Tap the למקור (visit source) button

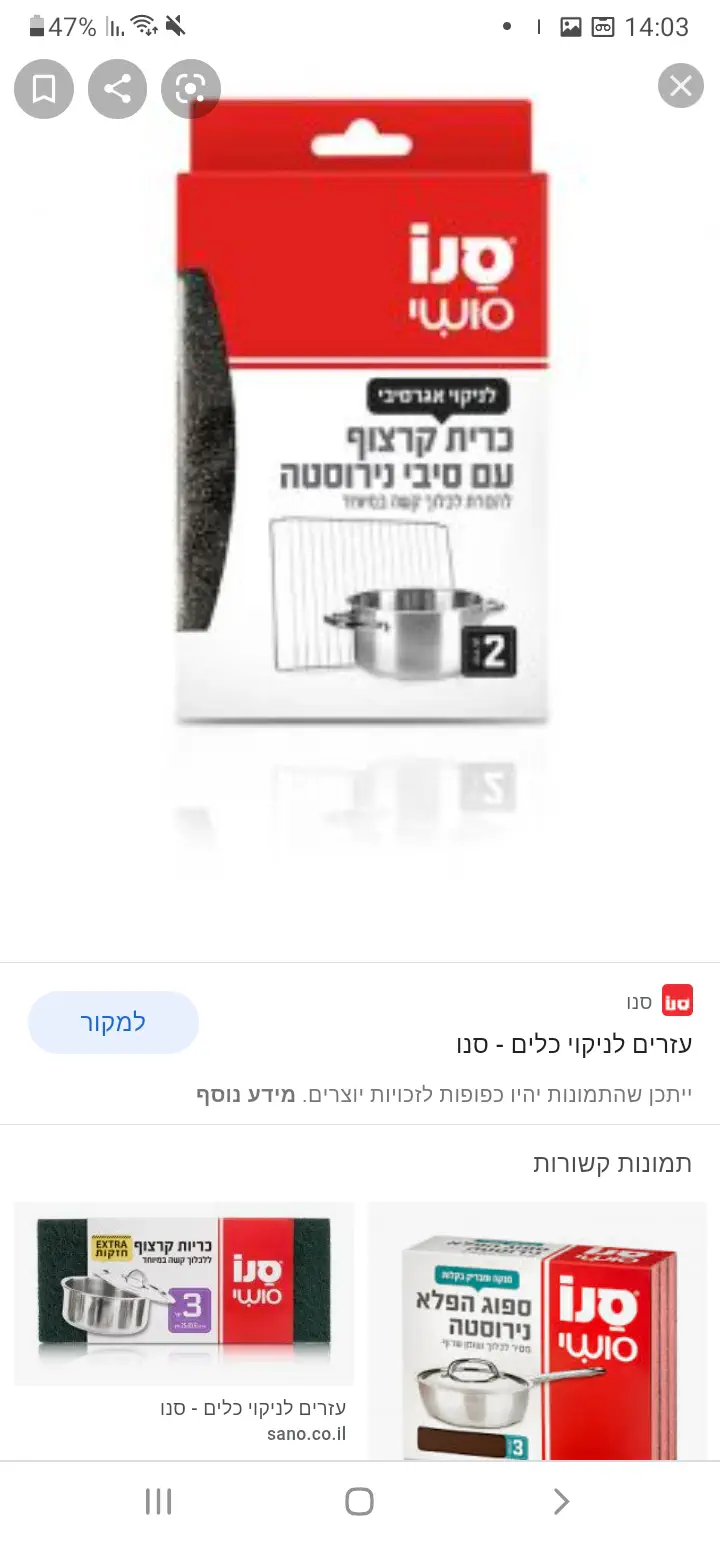point(113,1022)
